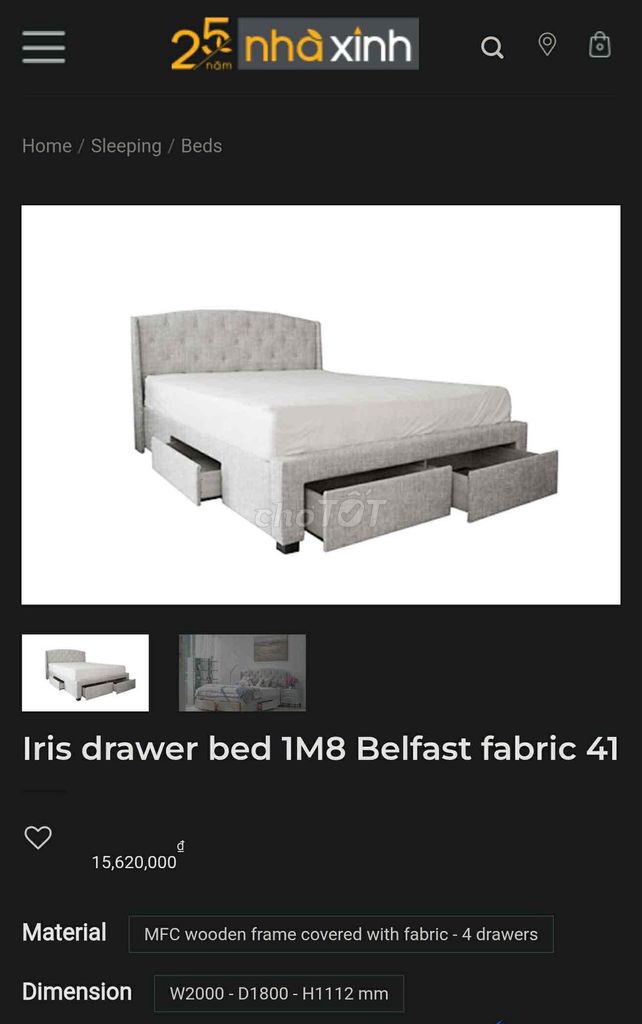Select the bedroom scene thumbnail
Image resolution: width=642 pixels, height=1024 pixels.
click(x=242, y=673)
